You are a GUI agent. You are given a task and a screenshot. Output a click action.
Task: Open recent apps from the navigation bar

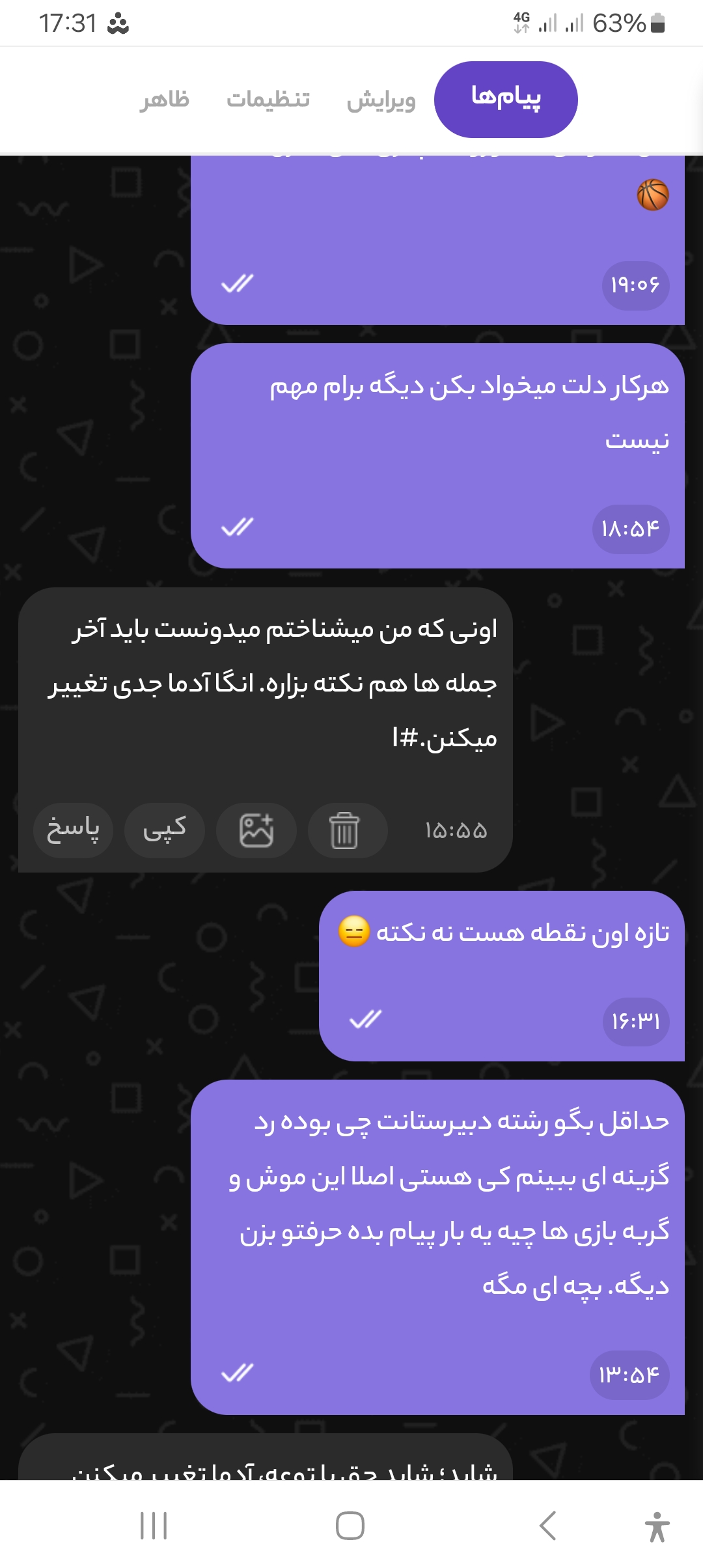pos(154,1525)
